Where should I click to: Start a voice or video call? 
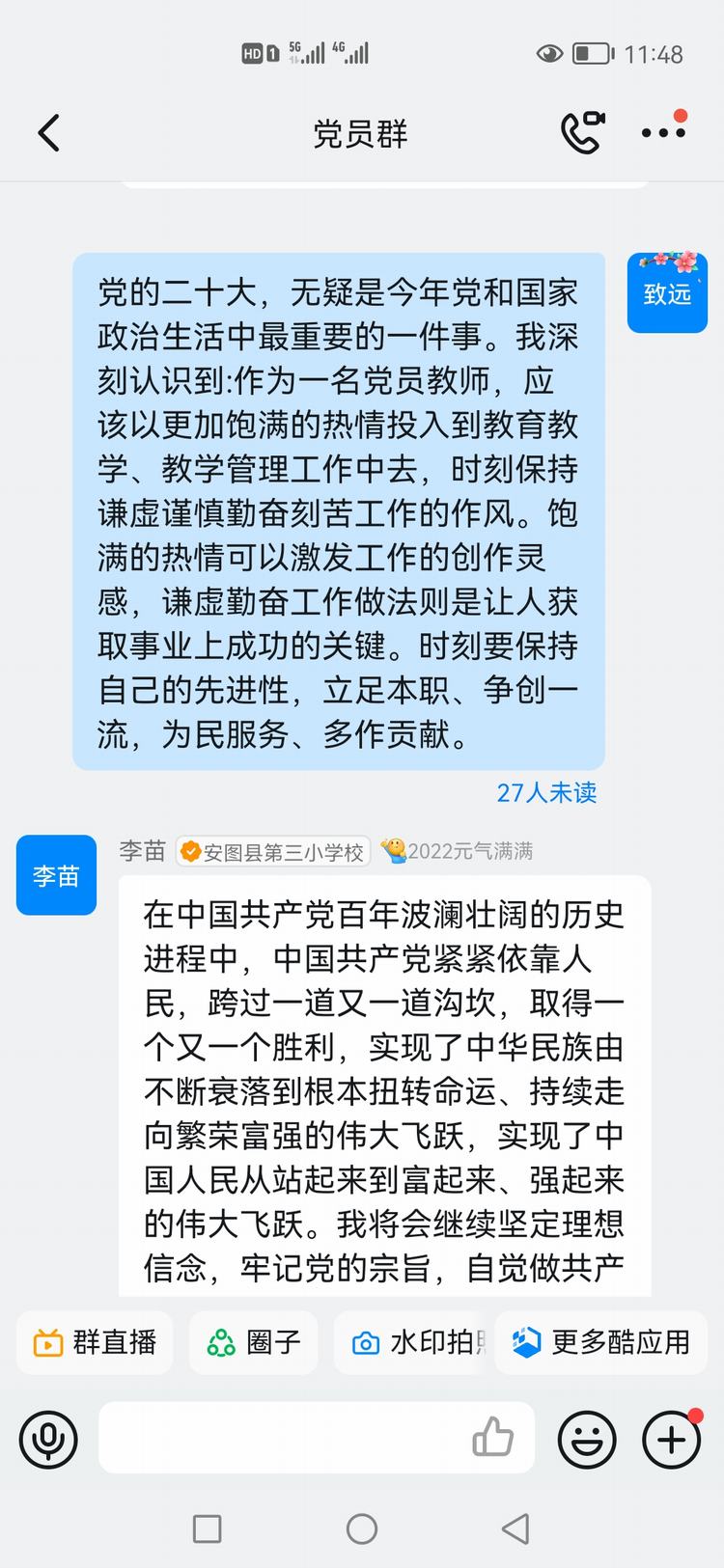pos(582,133)
